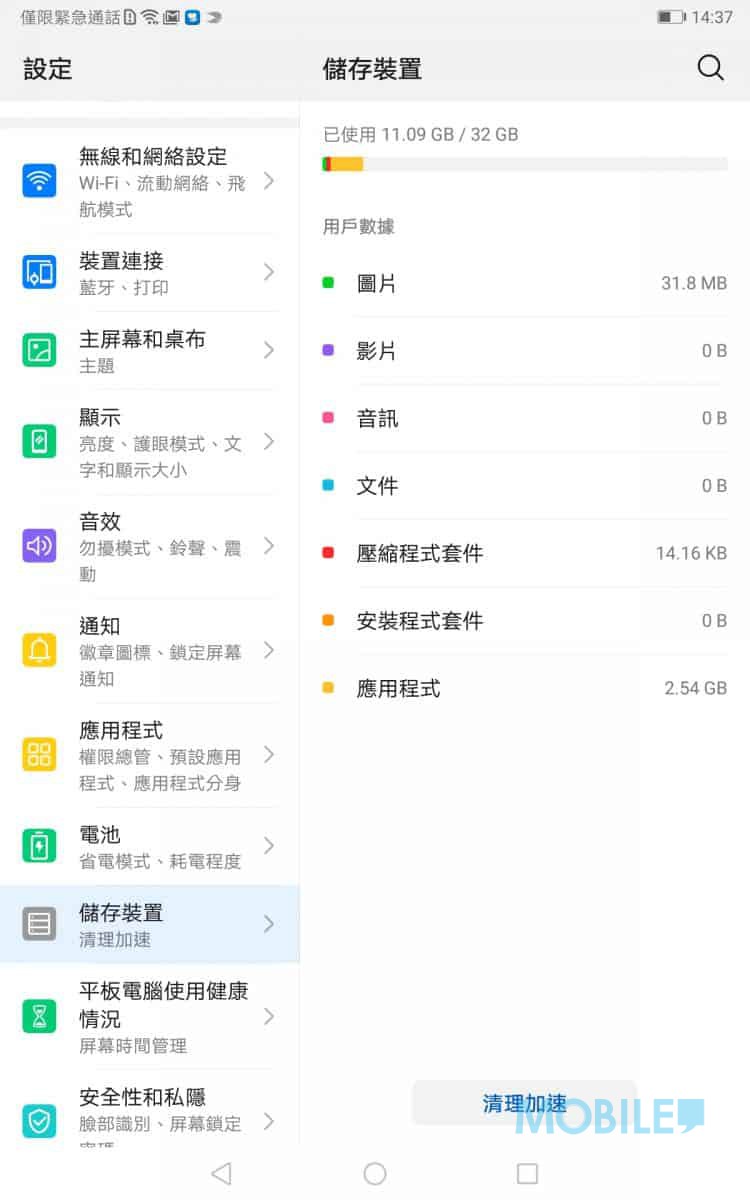Open 應用程式 settings in the left panel
Viewport: 750px width, 1200px height.
coord(150,755)
